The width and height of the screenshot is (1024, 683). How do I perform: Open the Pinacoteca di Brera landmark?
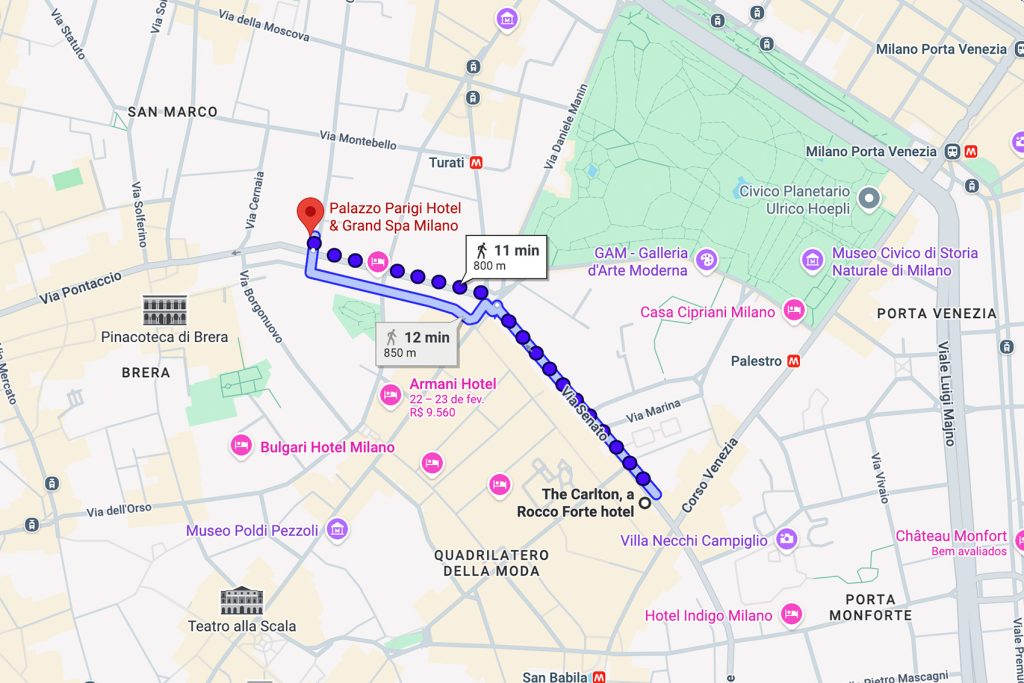point(164,310)
